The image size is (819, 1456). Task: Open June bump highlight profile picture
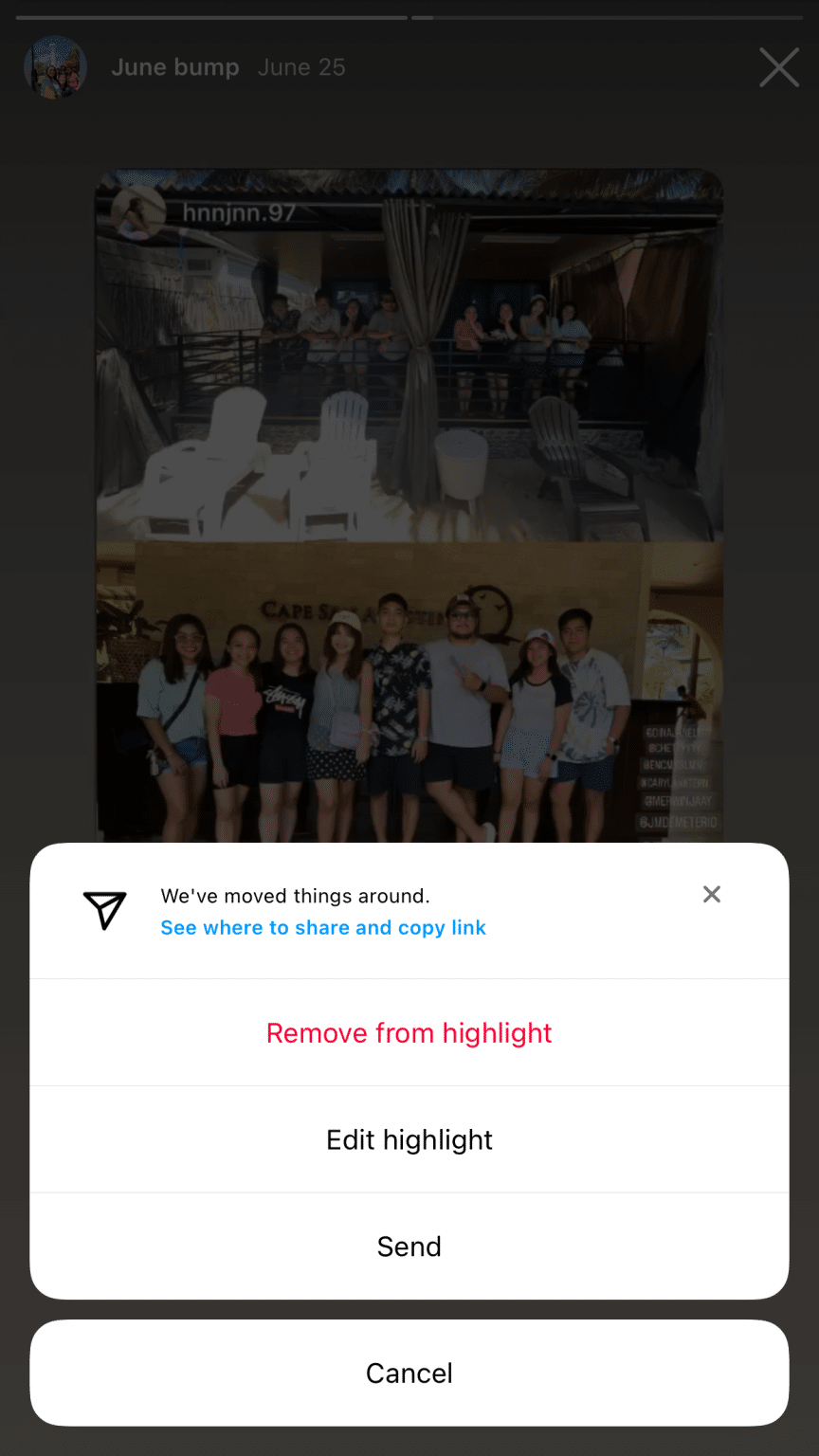click(x=56, y=67)
